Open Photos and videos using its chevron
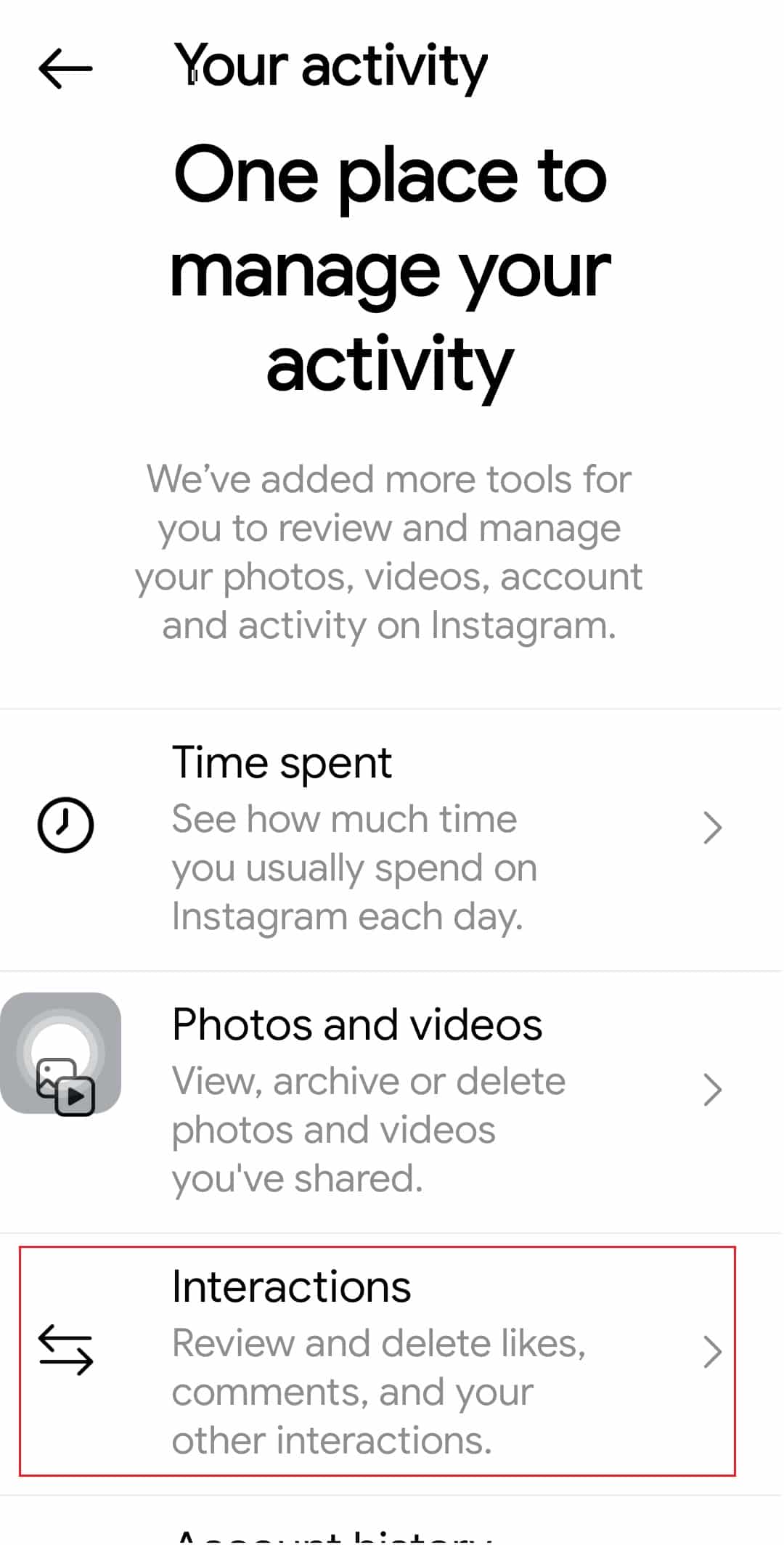Image resolution: width=784 pixels, height=1545 pixels. click(x=714, y=1089)
